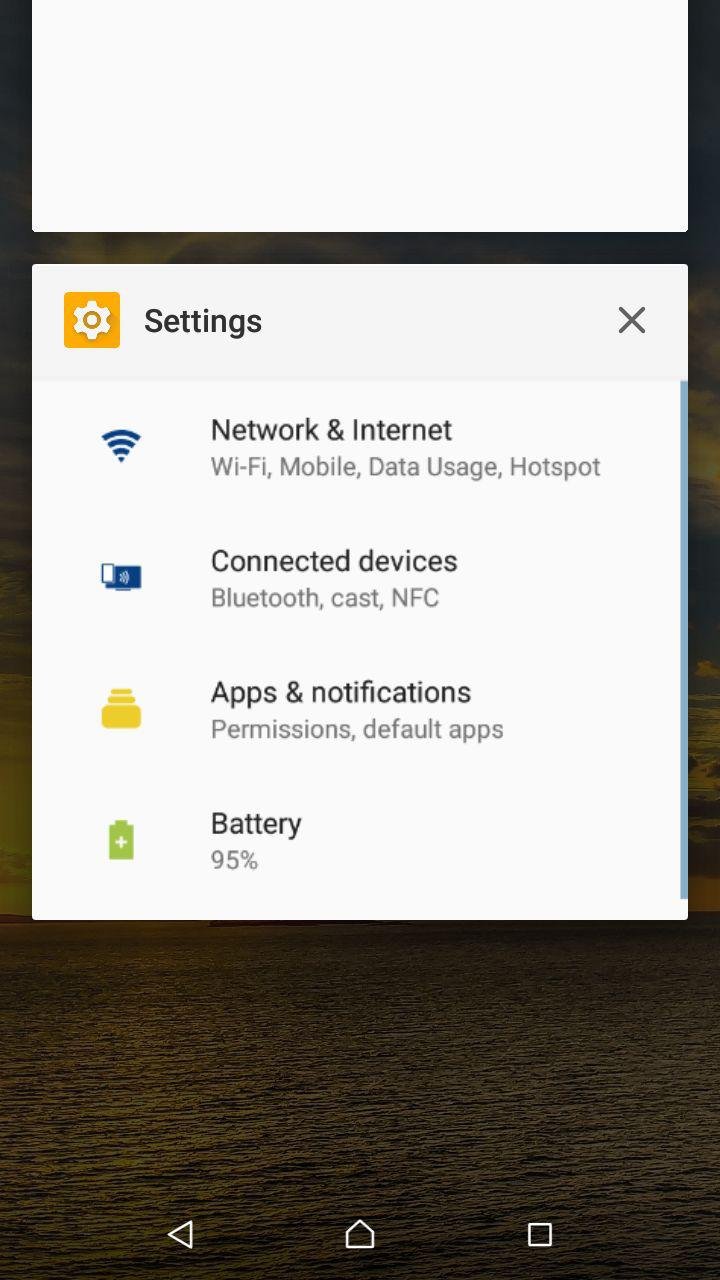Open the blank app card above Settings

360,115
